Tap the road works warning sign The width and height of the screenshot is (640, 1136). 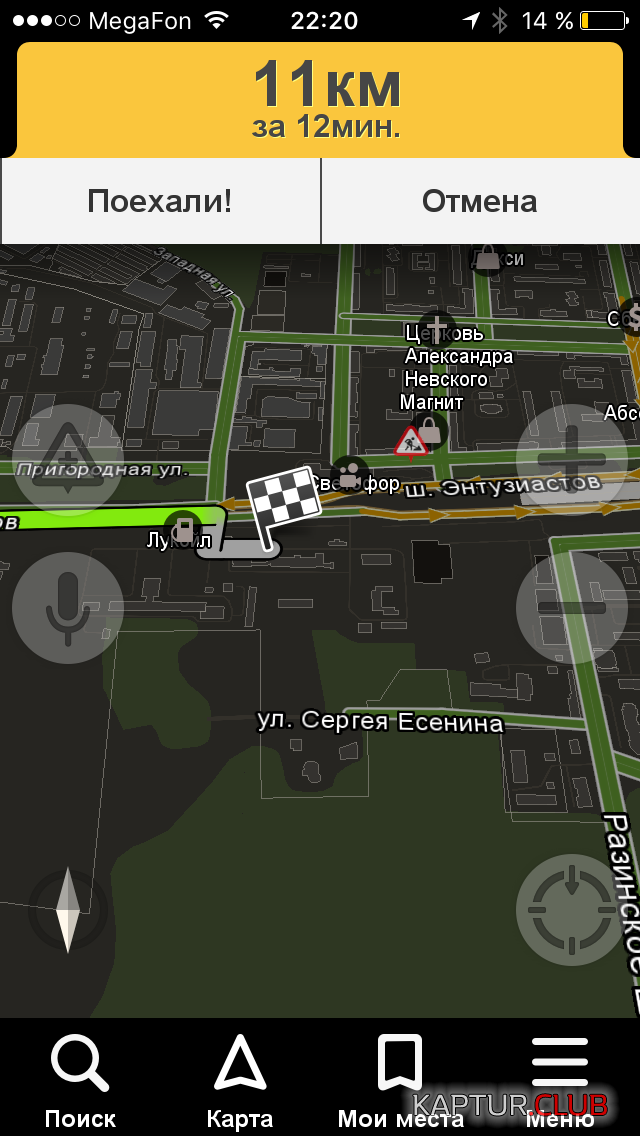click(x=410, y=440)
